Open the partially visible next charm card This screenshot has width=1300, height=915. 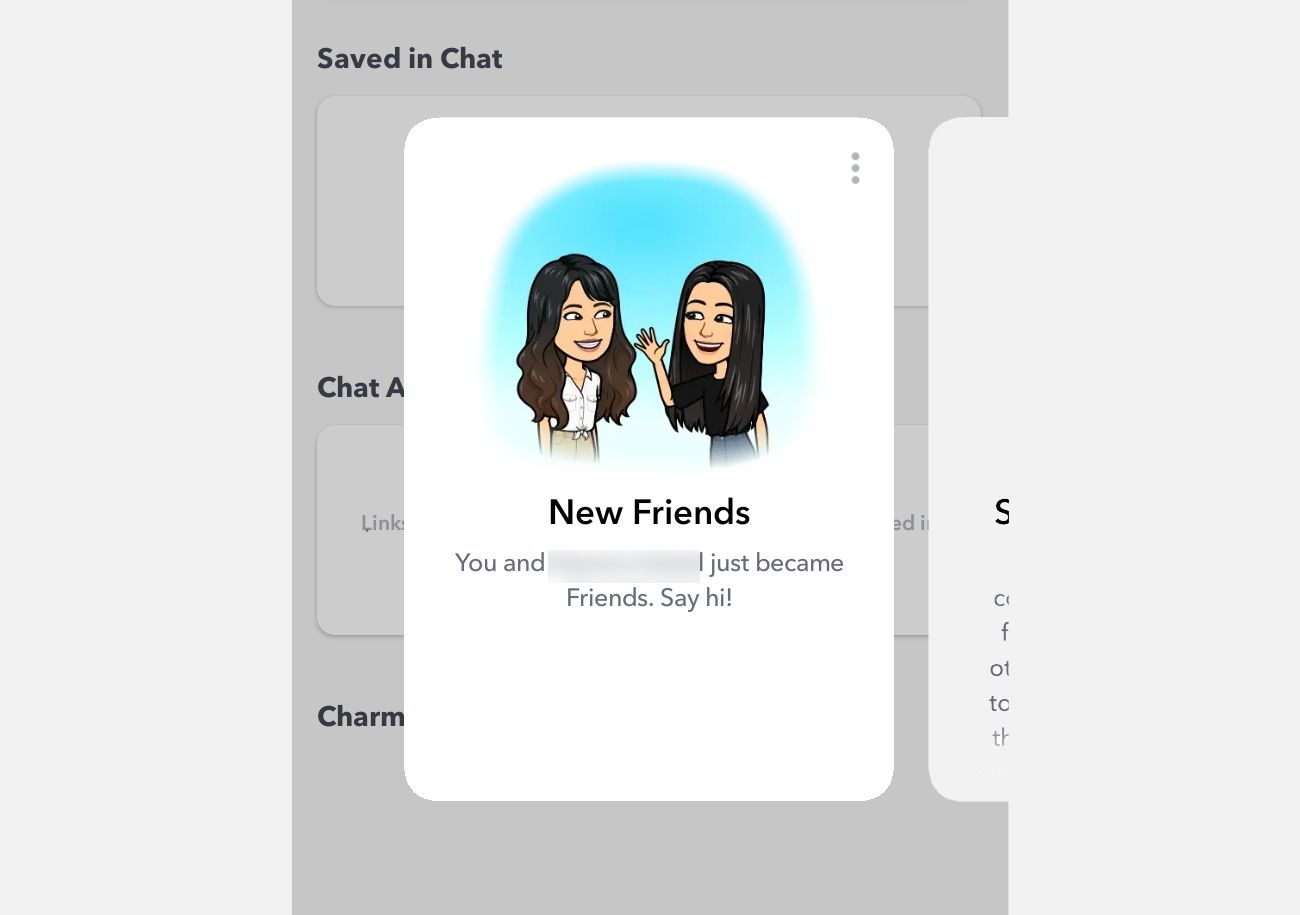970,460
